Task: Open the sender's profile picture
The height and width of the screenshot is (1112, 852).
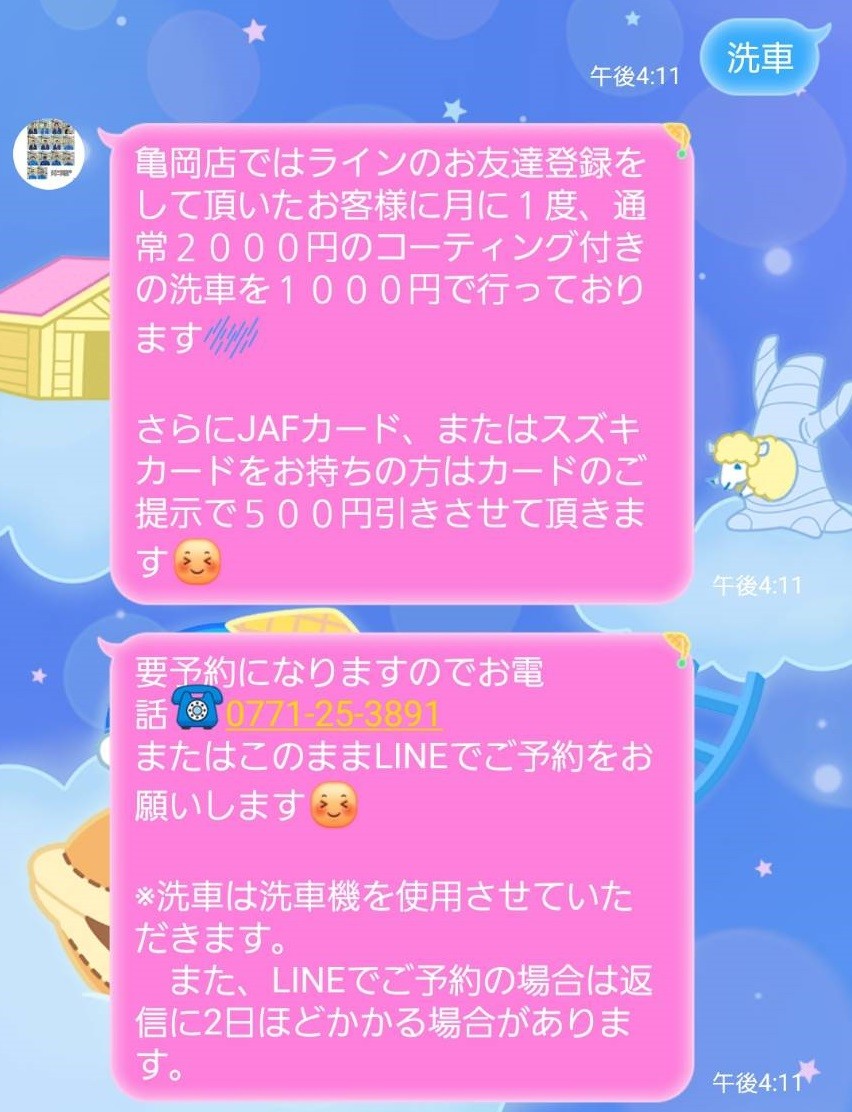Action: [x=49, y=152]
